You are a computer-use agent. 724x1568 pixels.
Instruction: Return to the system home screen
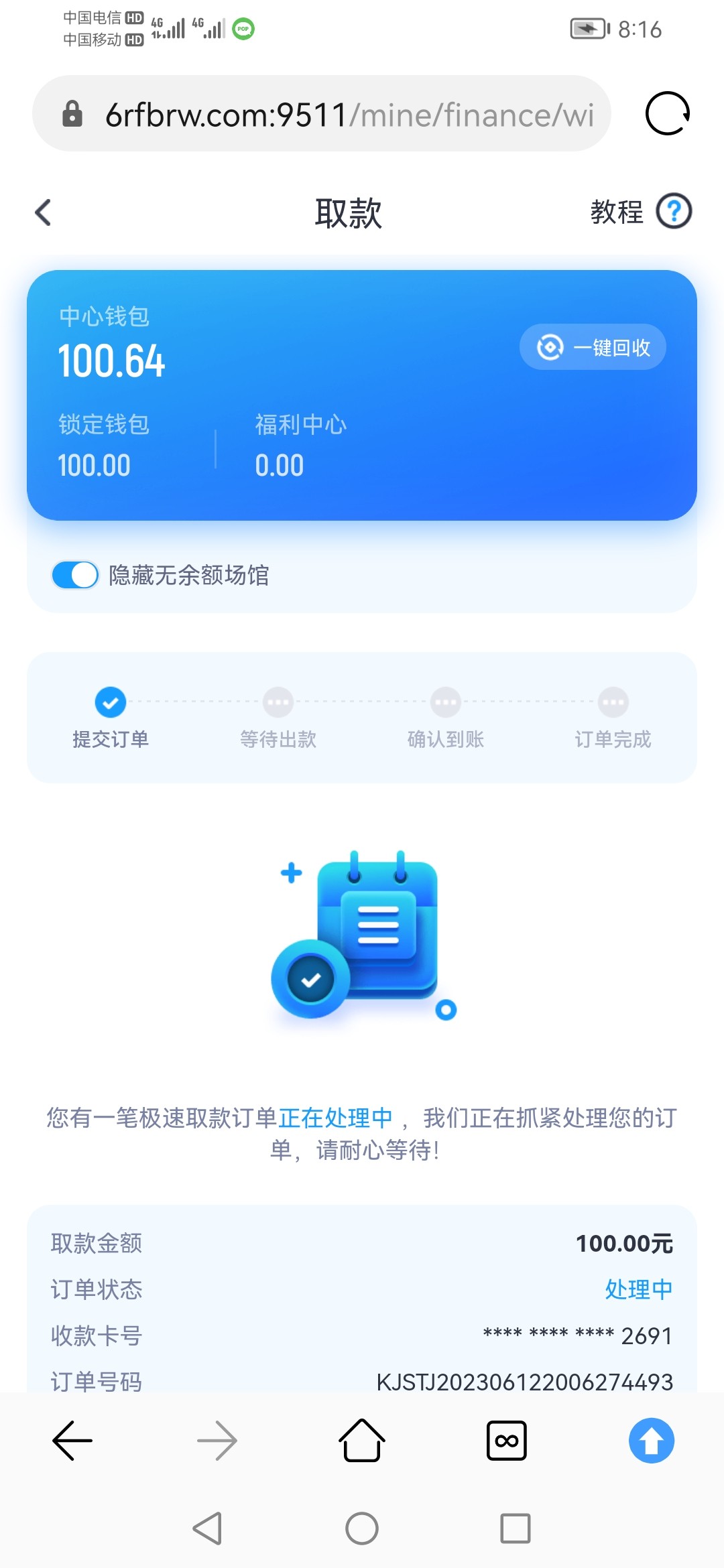click(362, 1528)
